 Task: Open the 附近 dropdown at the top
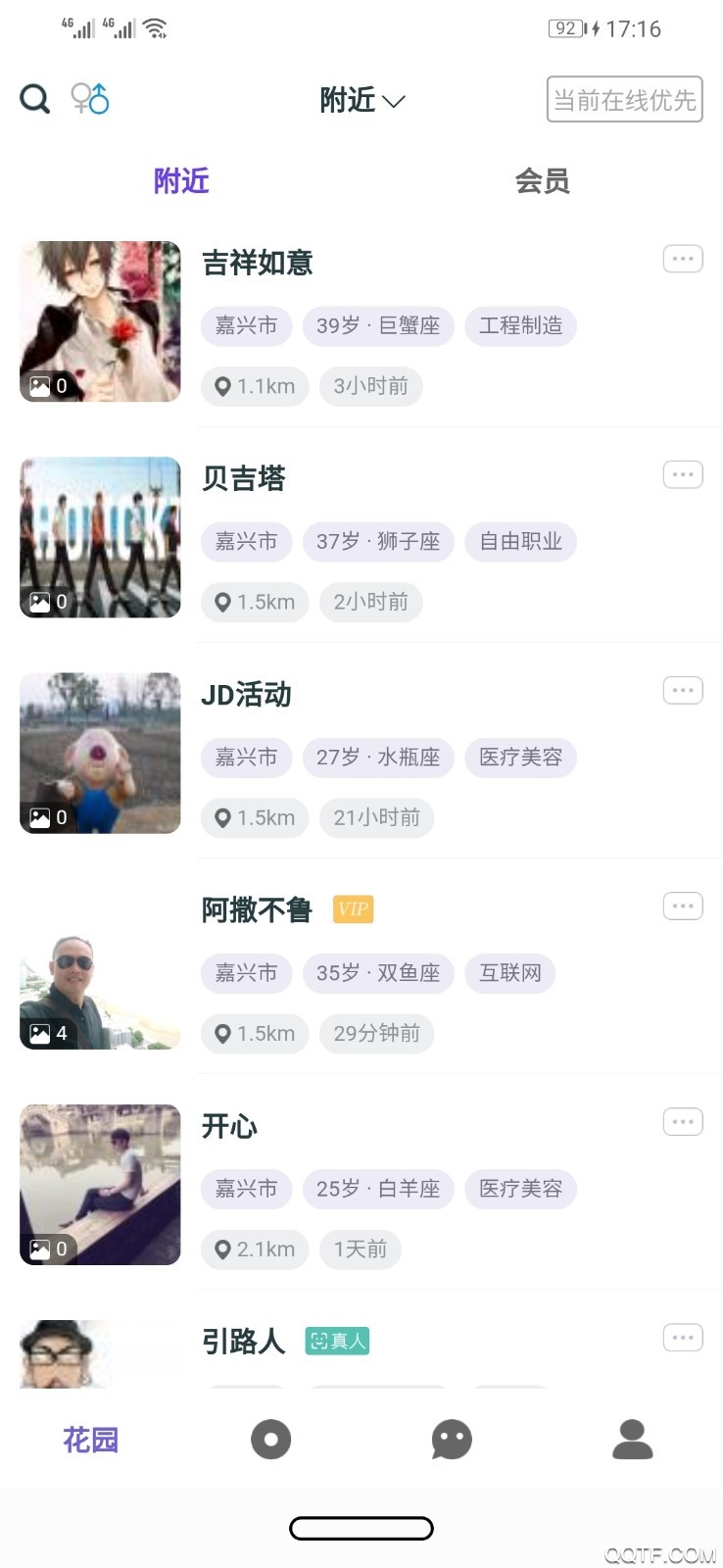point(362,100)
